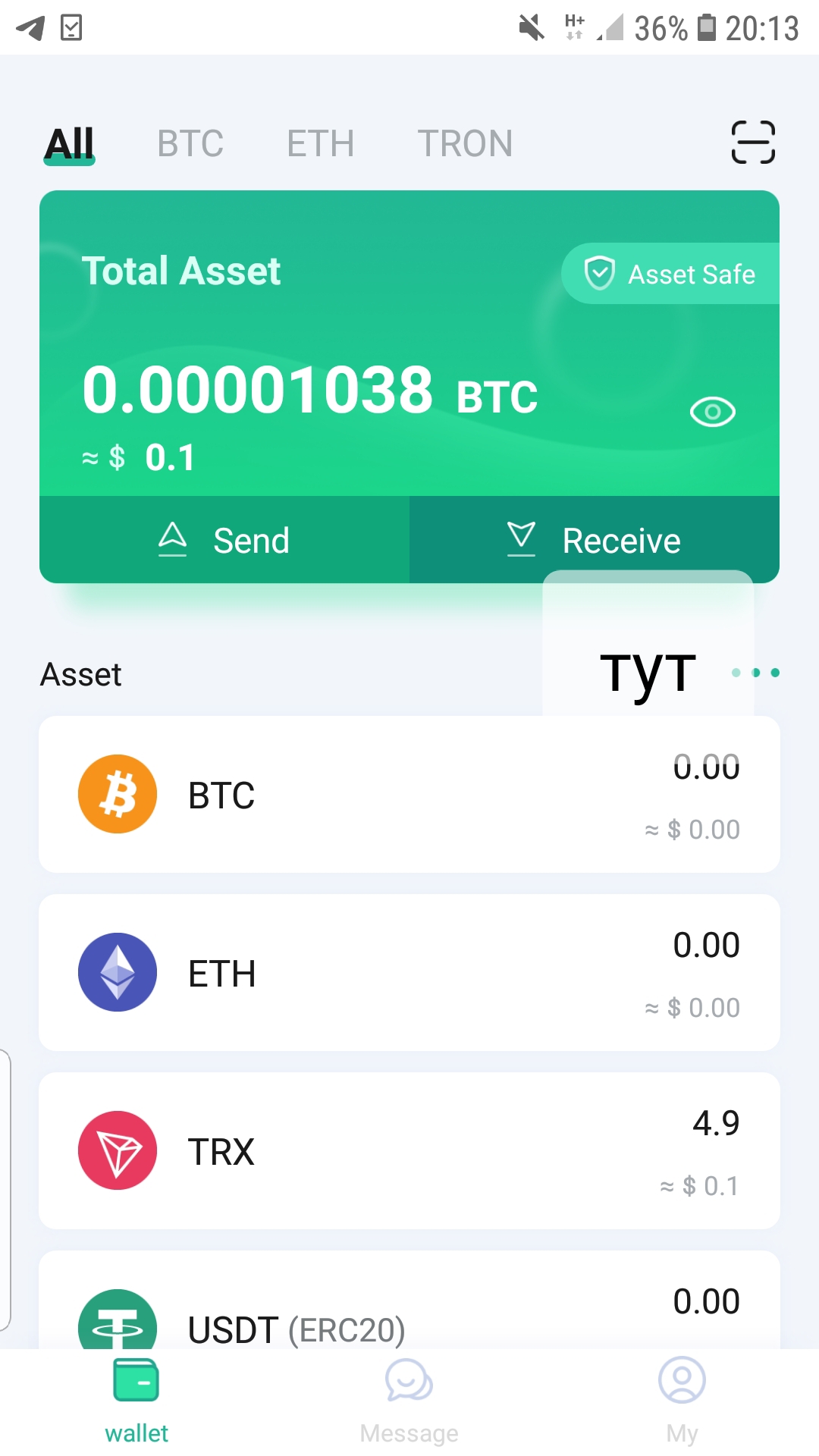
Task: Go to the My tab
Action: coord(682,1401)
